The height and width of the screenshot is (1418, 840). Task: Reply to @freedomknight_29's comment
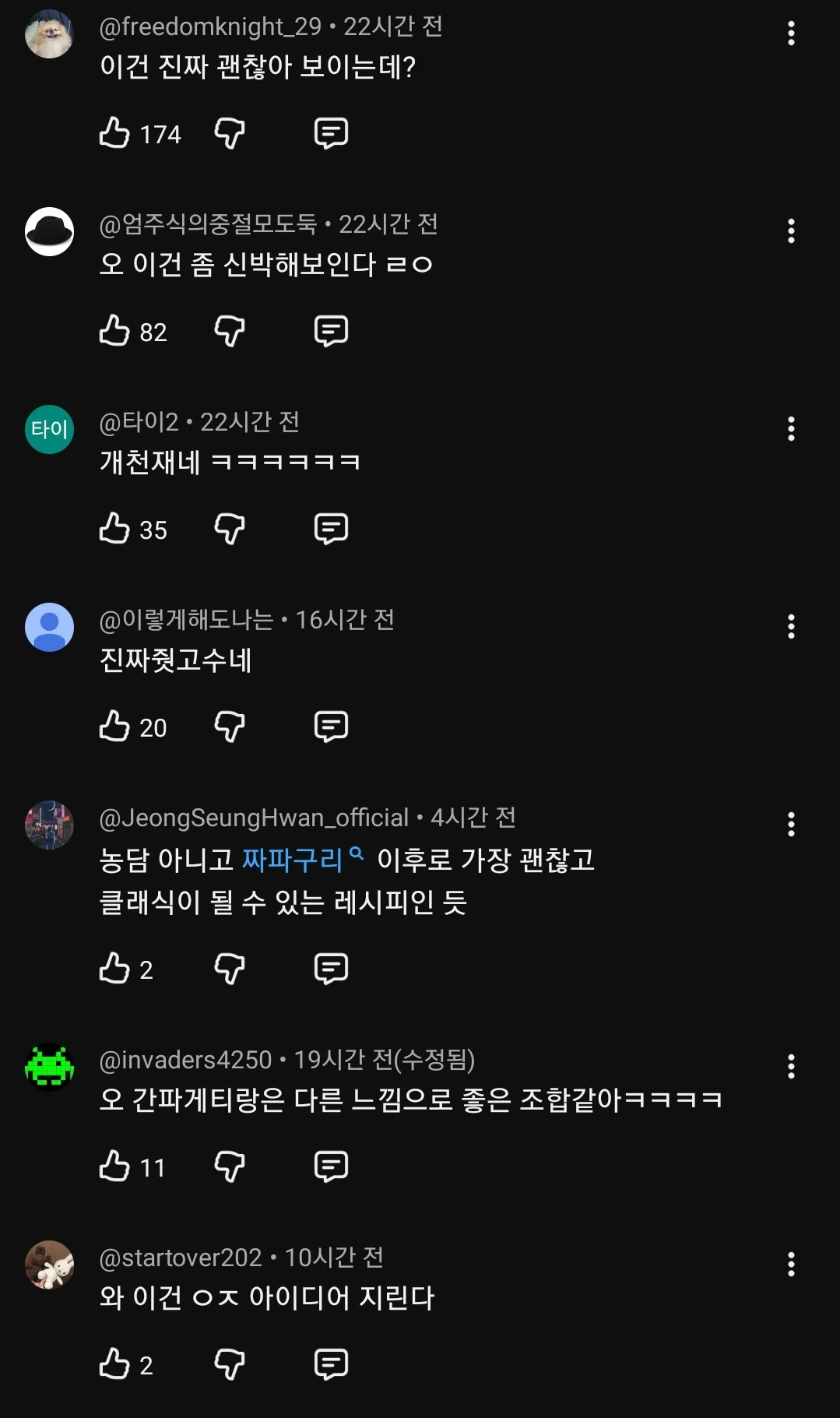click(x=331, y=133)
